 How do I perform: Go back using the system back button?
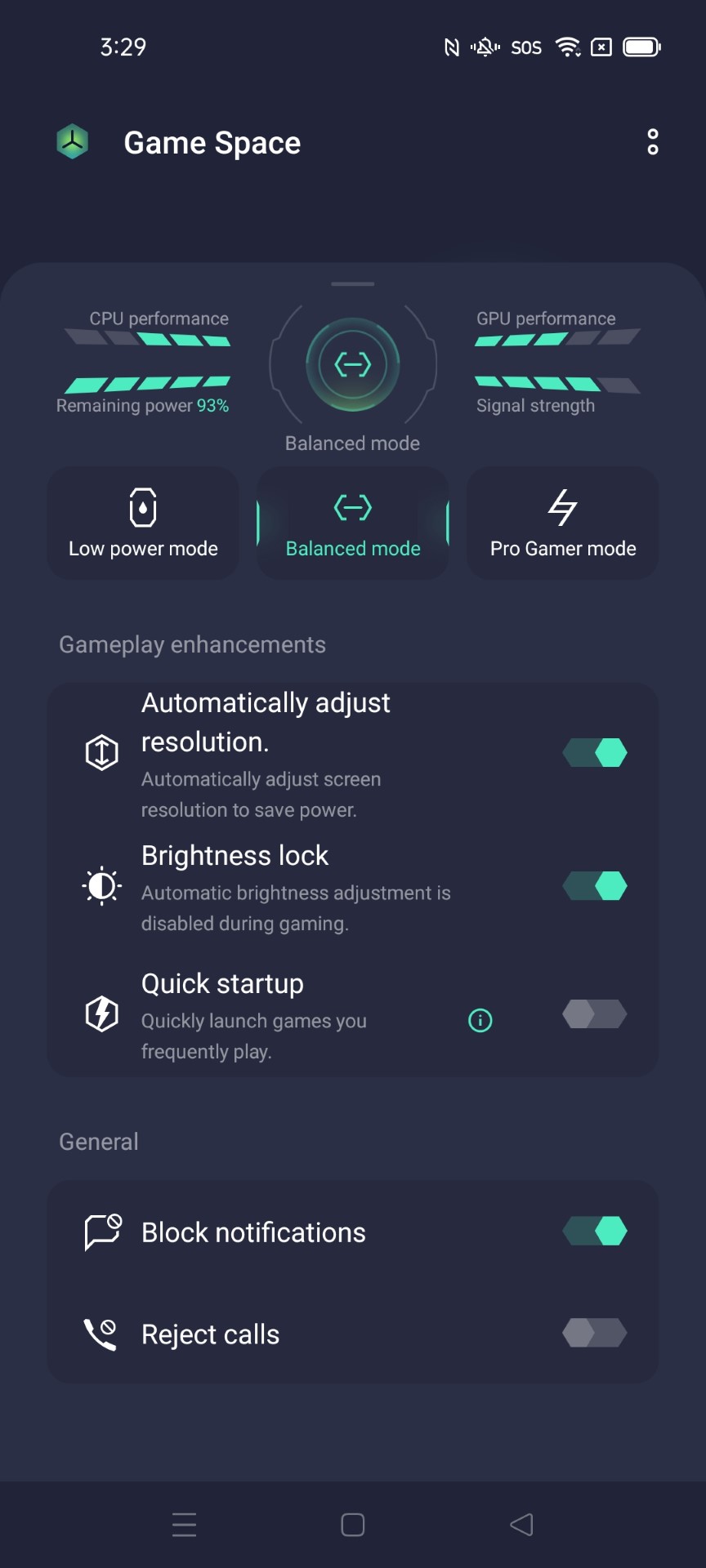point(521,1525)
